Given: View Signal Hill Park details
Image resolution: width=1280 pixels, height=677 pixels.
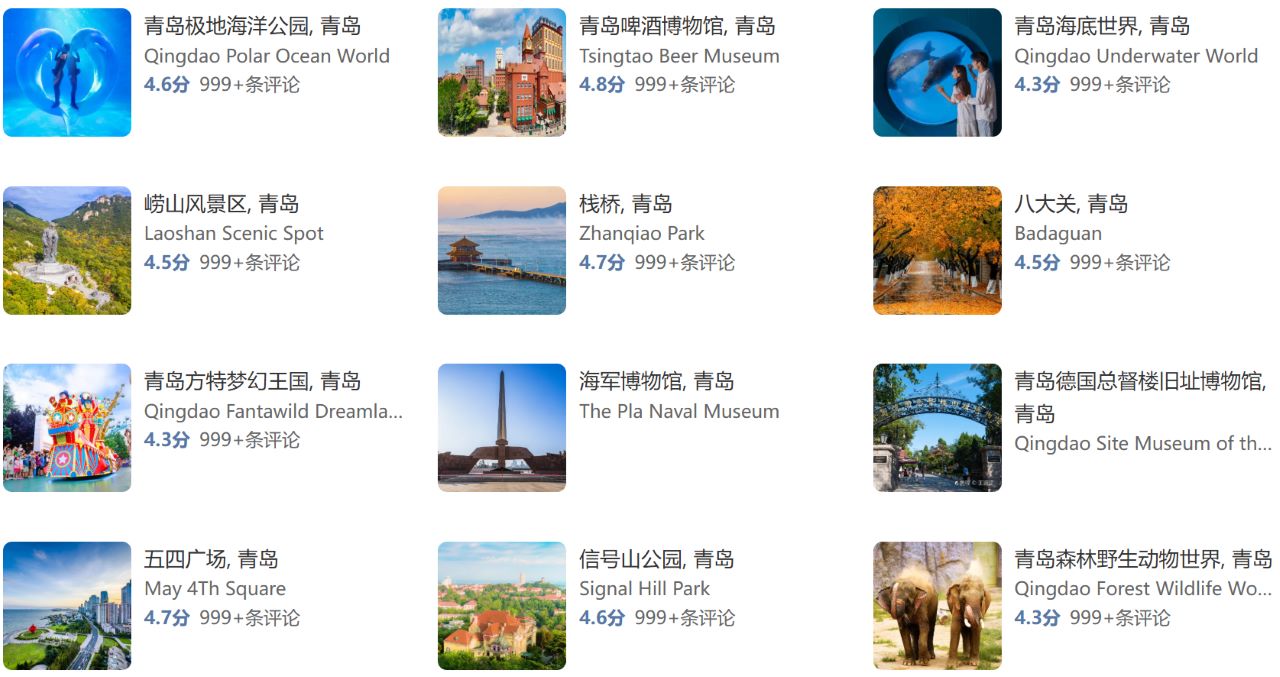Looking at the screenshot, I should [x=656, y=560].
